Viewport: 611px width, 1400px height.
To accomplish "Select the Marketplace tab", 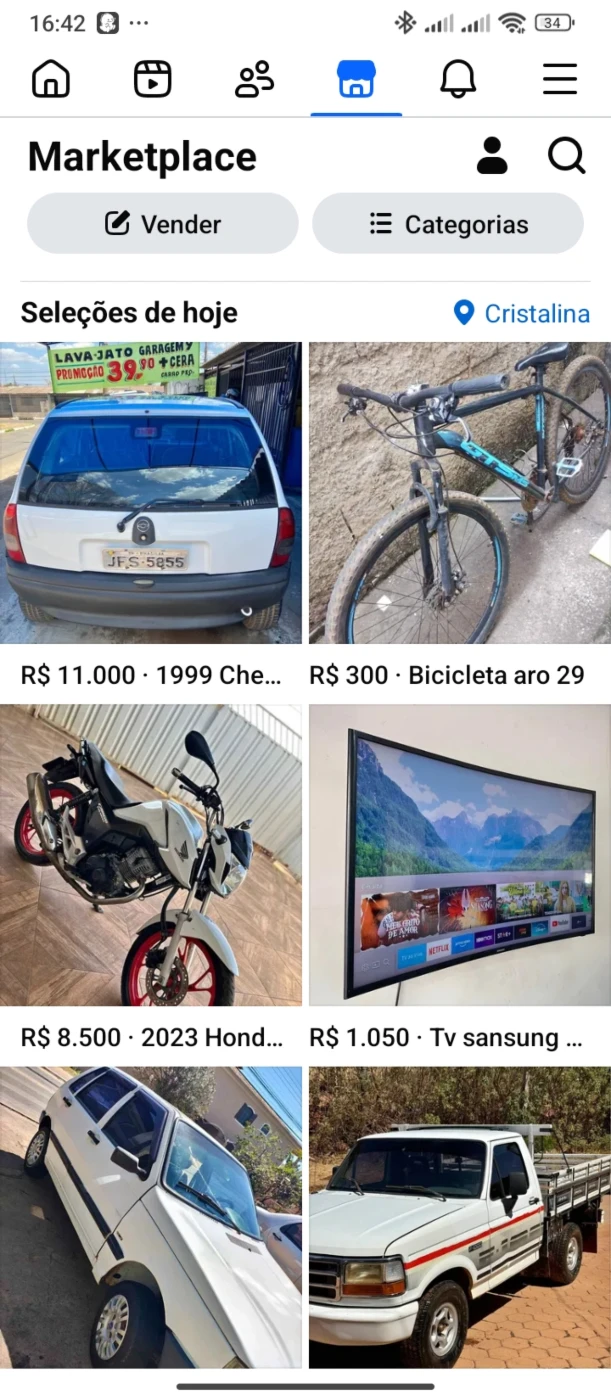I will (x=356, y=79).
